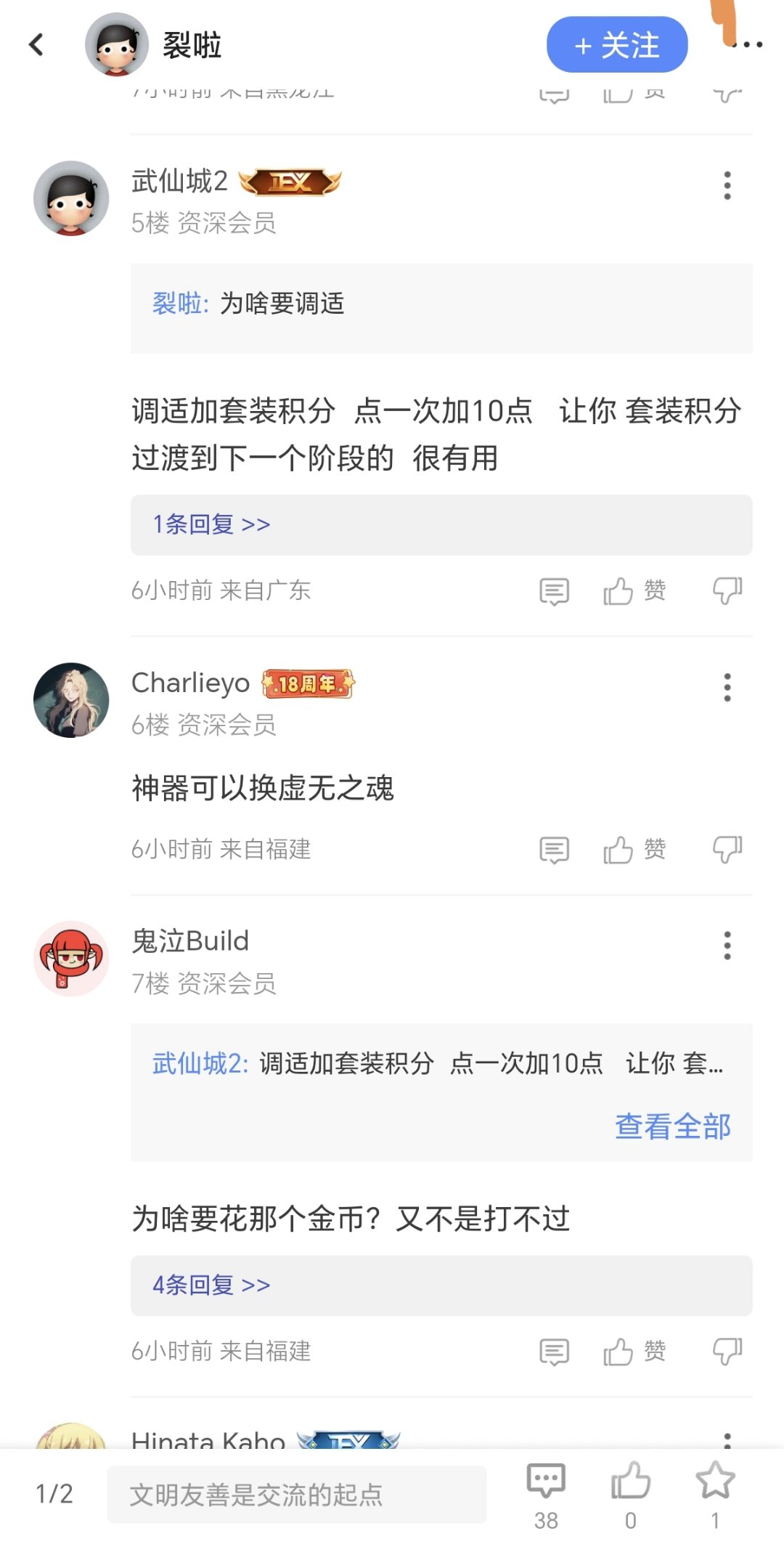Image resolution: width=784 pixels, height=1560 pixels.
Task: Like the post via bottom thumbs-up
Action: pyautogui.click(x=630, y=1495)
